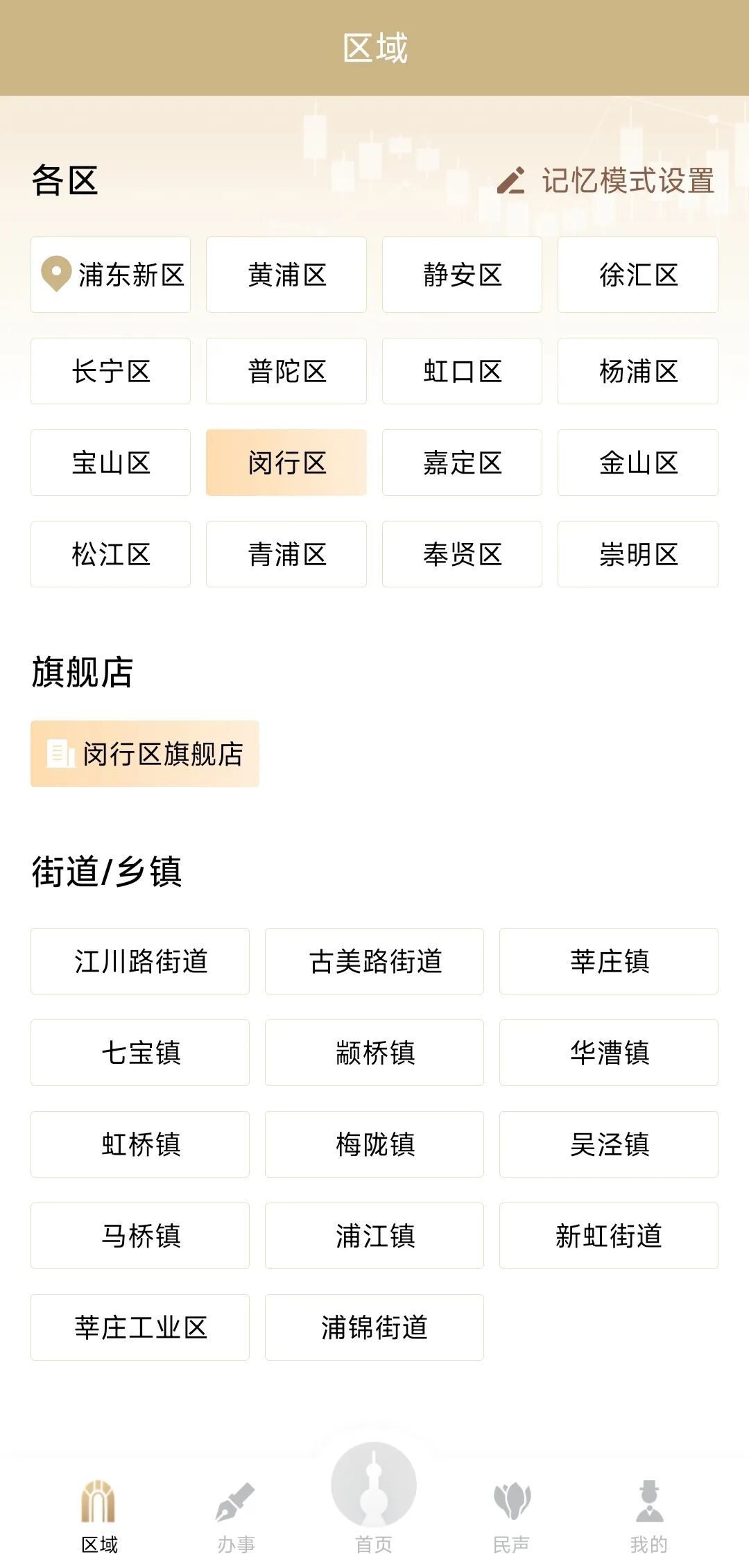Viewport: 749px width, 1568px height.
Task: Open 七宝镇 town page
Action: [140, 1053]
